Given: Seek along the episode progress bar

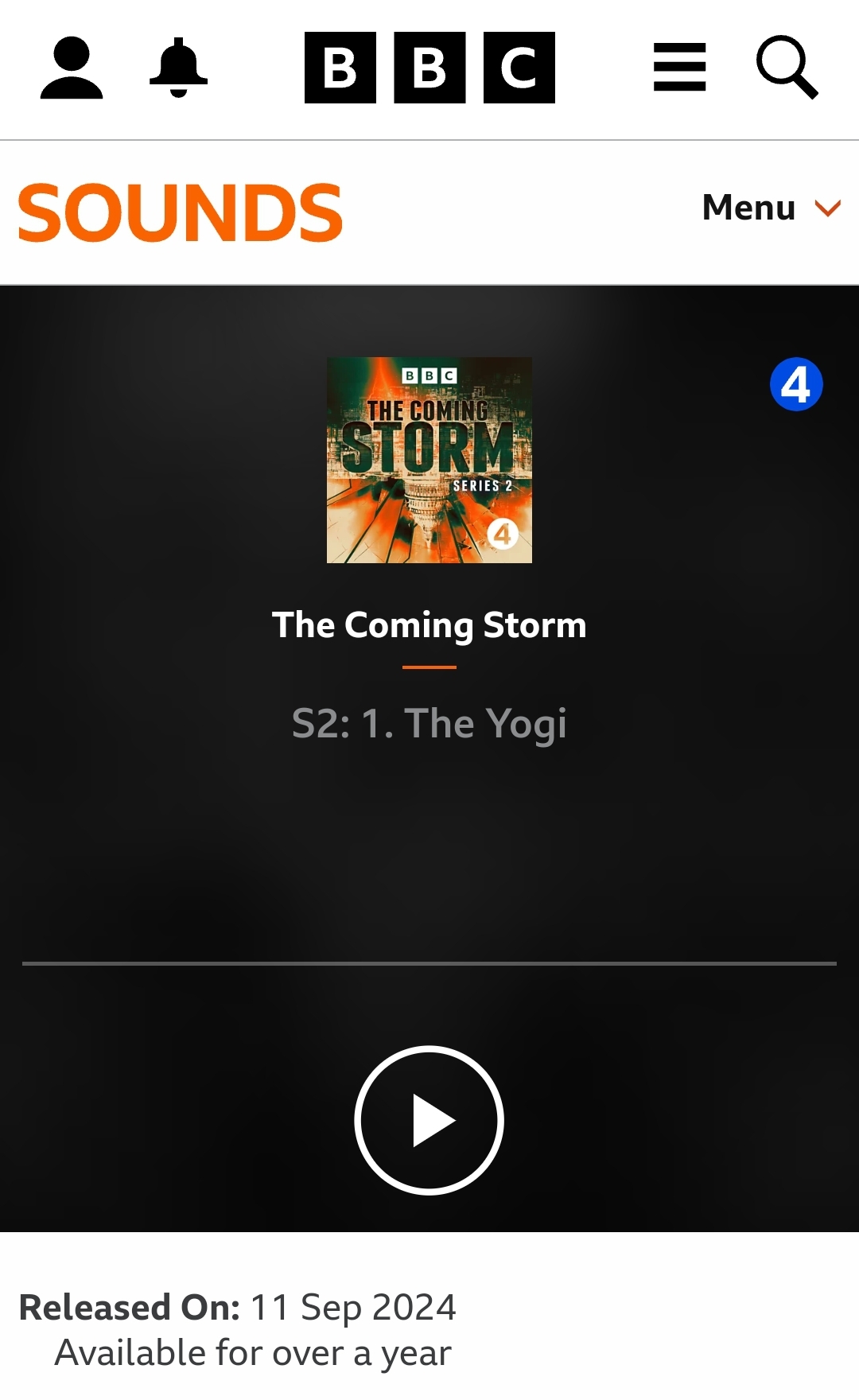Looking at the screenshot, I should [x=429, y=963].
